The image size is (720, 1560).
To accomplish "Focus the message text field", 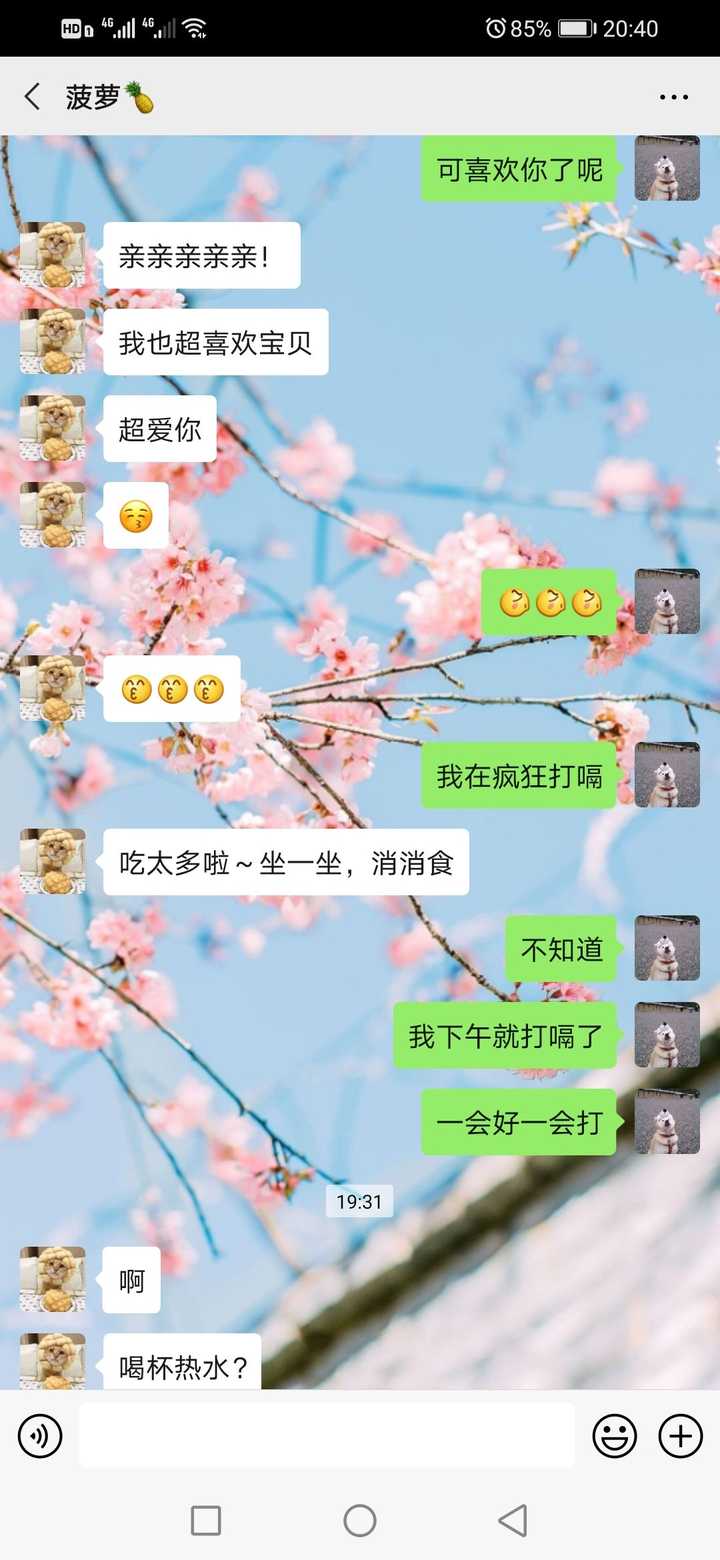I will (326, 1436).
